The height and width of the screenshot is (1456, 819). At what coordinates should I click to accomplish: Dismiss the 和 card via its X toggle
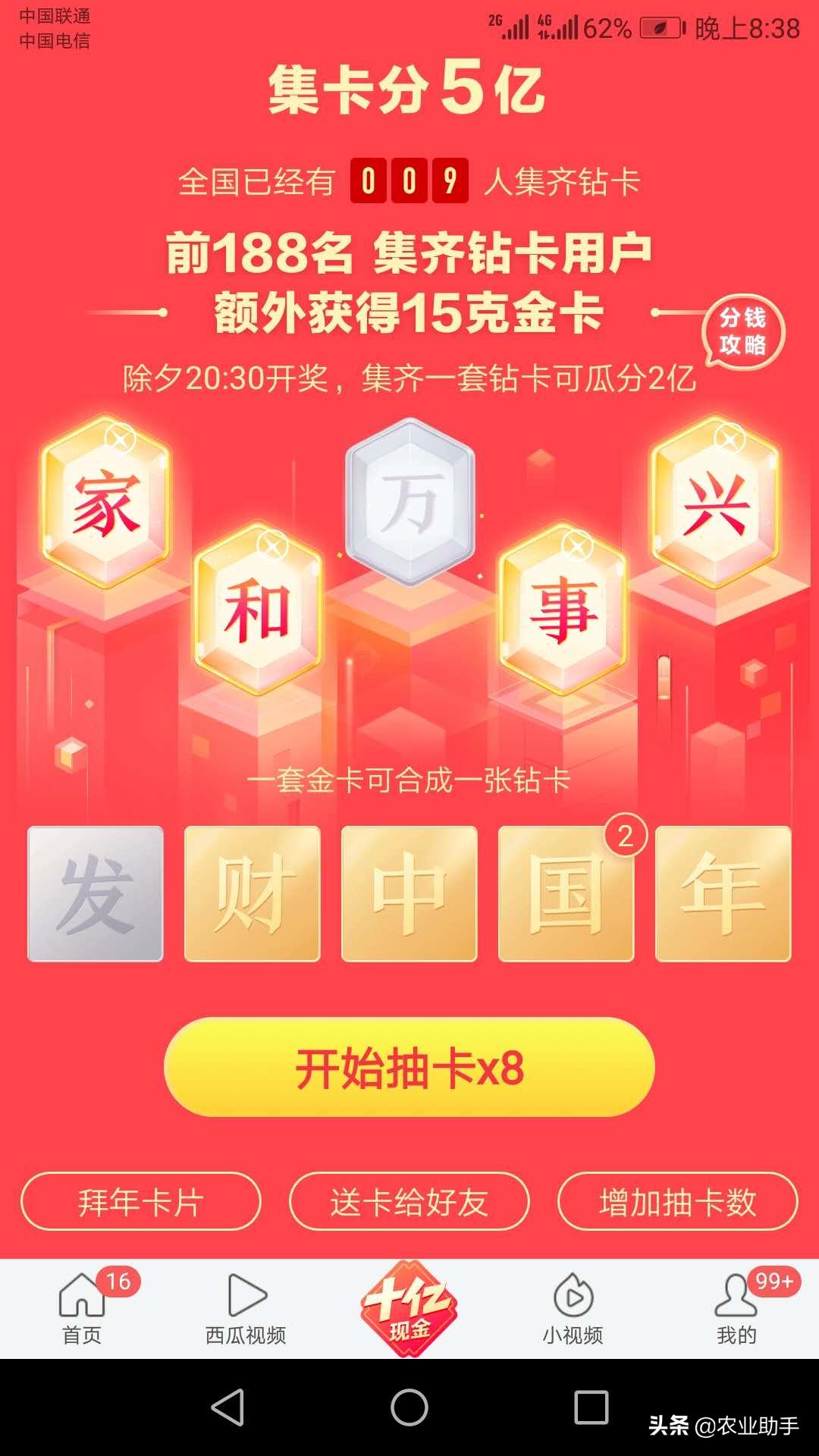tap(271, 544)
